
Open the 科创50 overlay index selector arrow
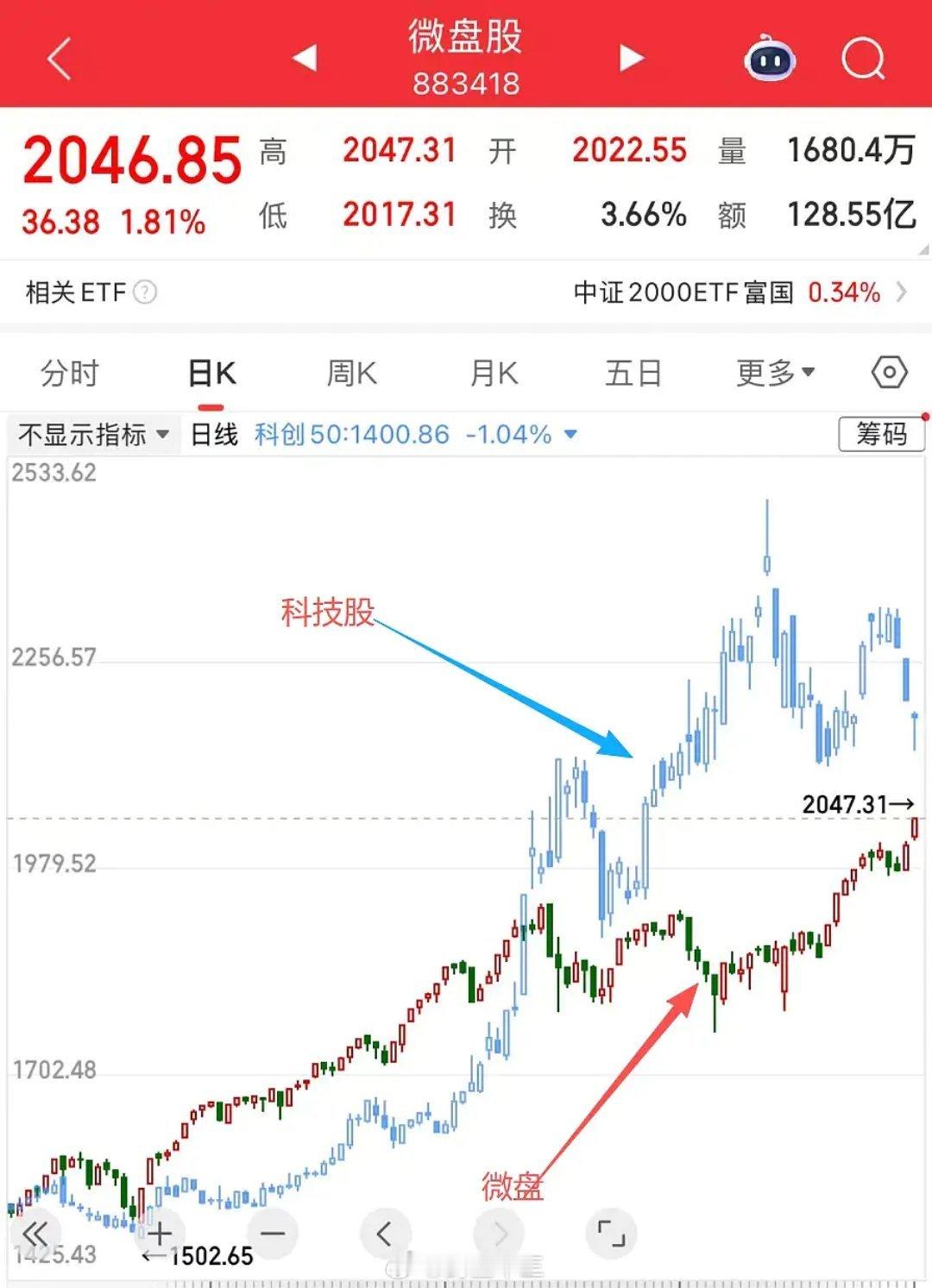tap(570, 435)
